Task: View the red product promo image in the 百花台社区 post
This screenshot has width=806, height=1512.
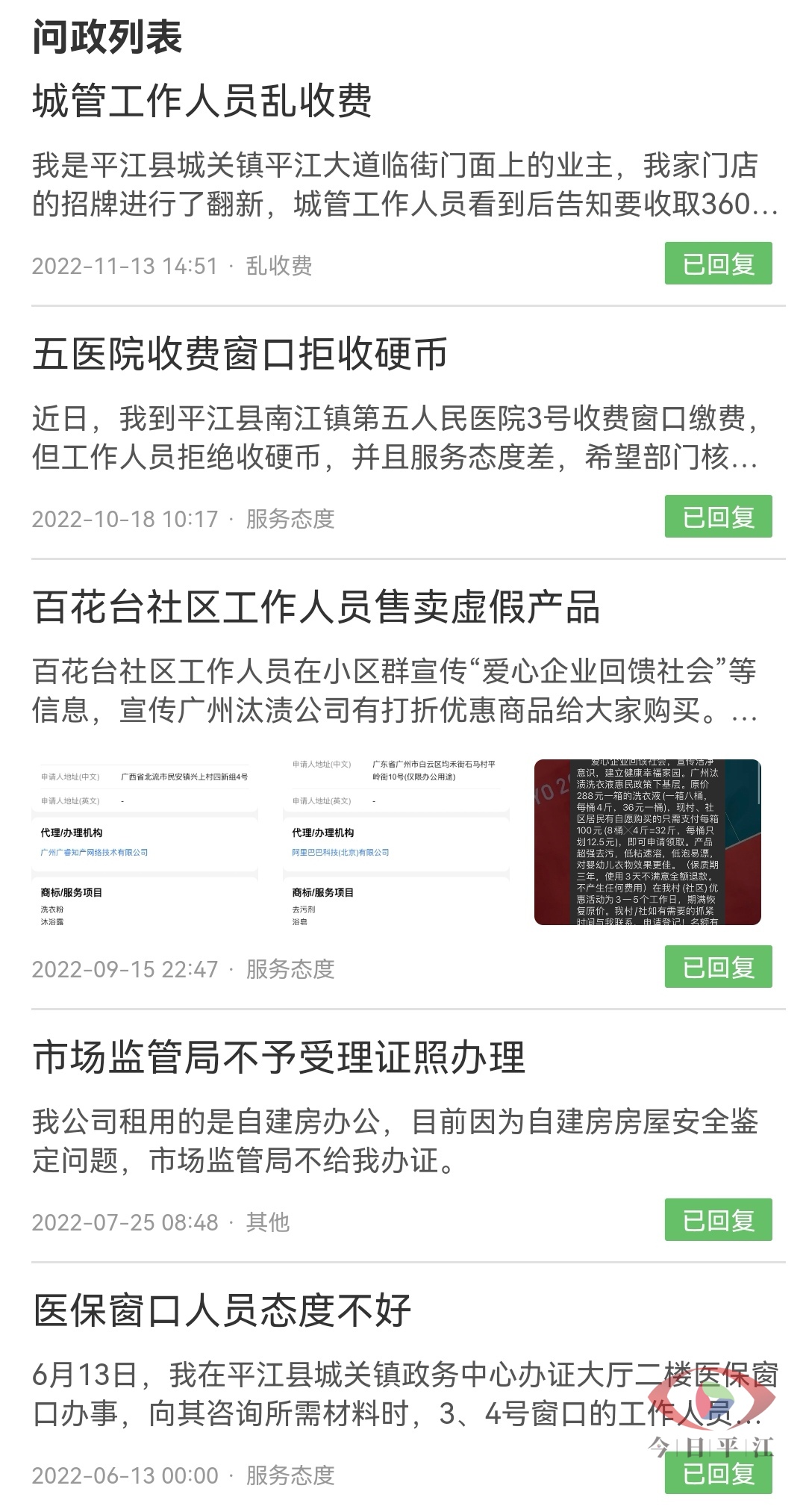Action: [x=647, y=842]
